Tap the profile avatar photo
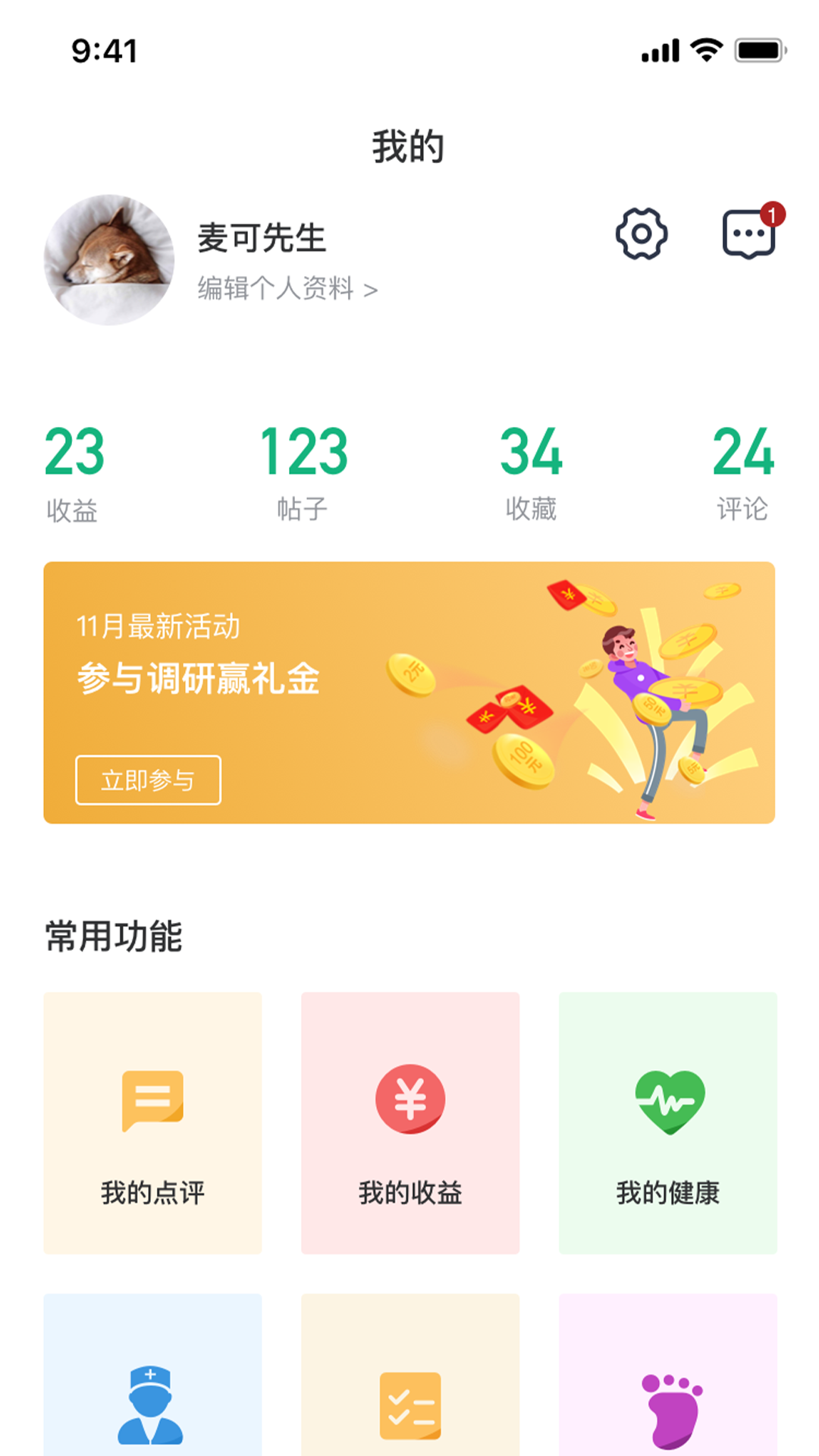 [x=109, y=260]
